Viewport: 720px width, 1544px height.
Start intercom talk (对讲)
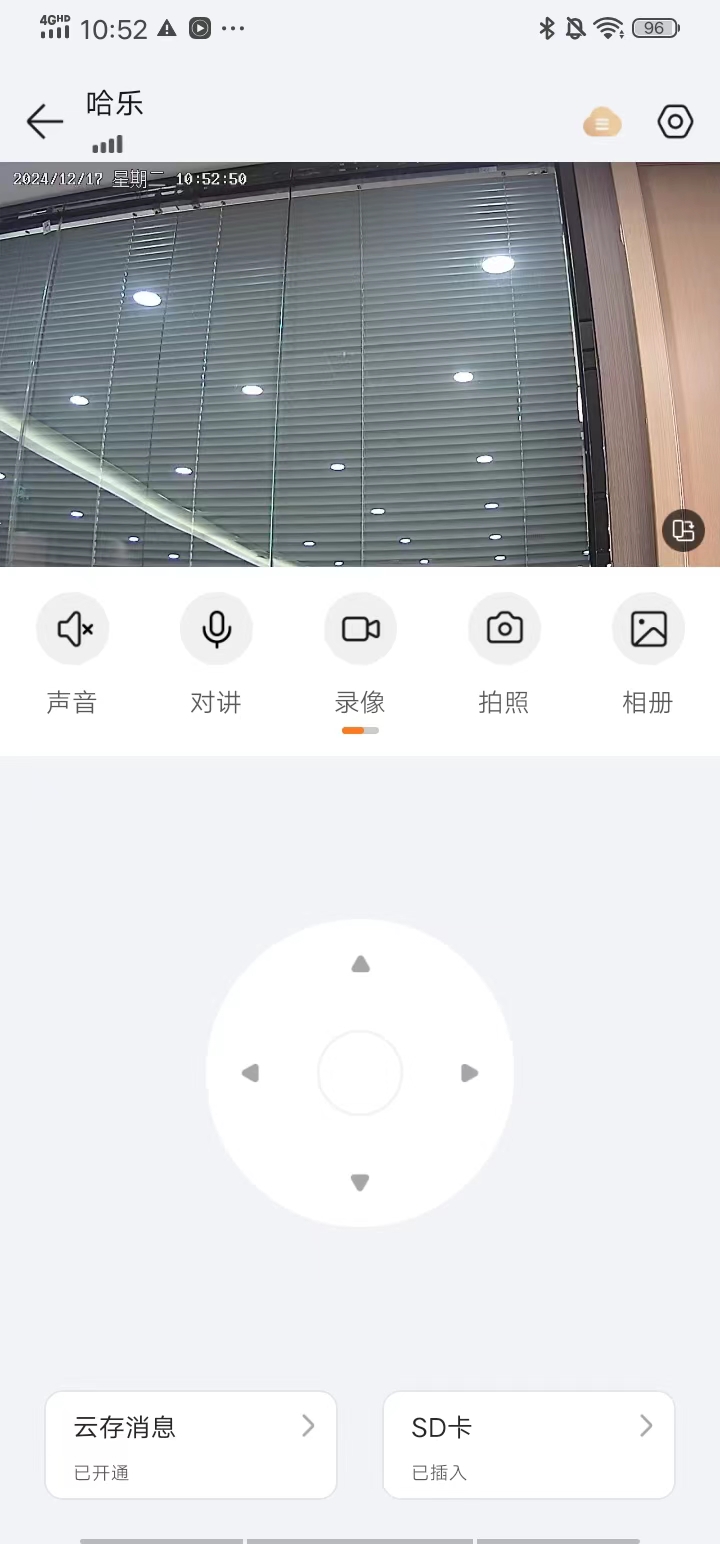click(216, 629)
